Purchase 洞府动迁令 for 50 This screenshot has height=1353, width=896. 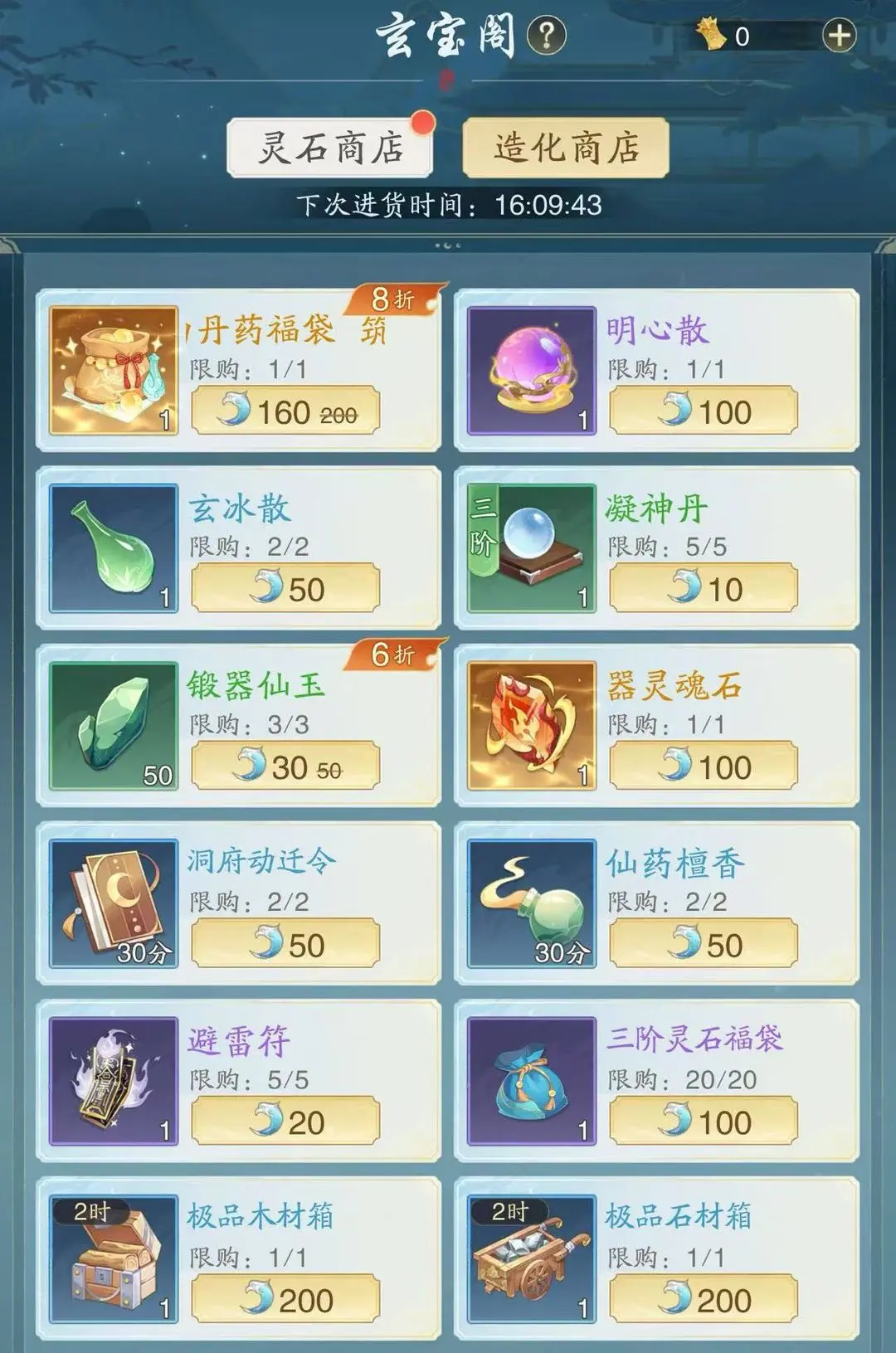(x=286, y=945)
